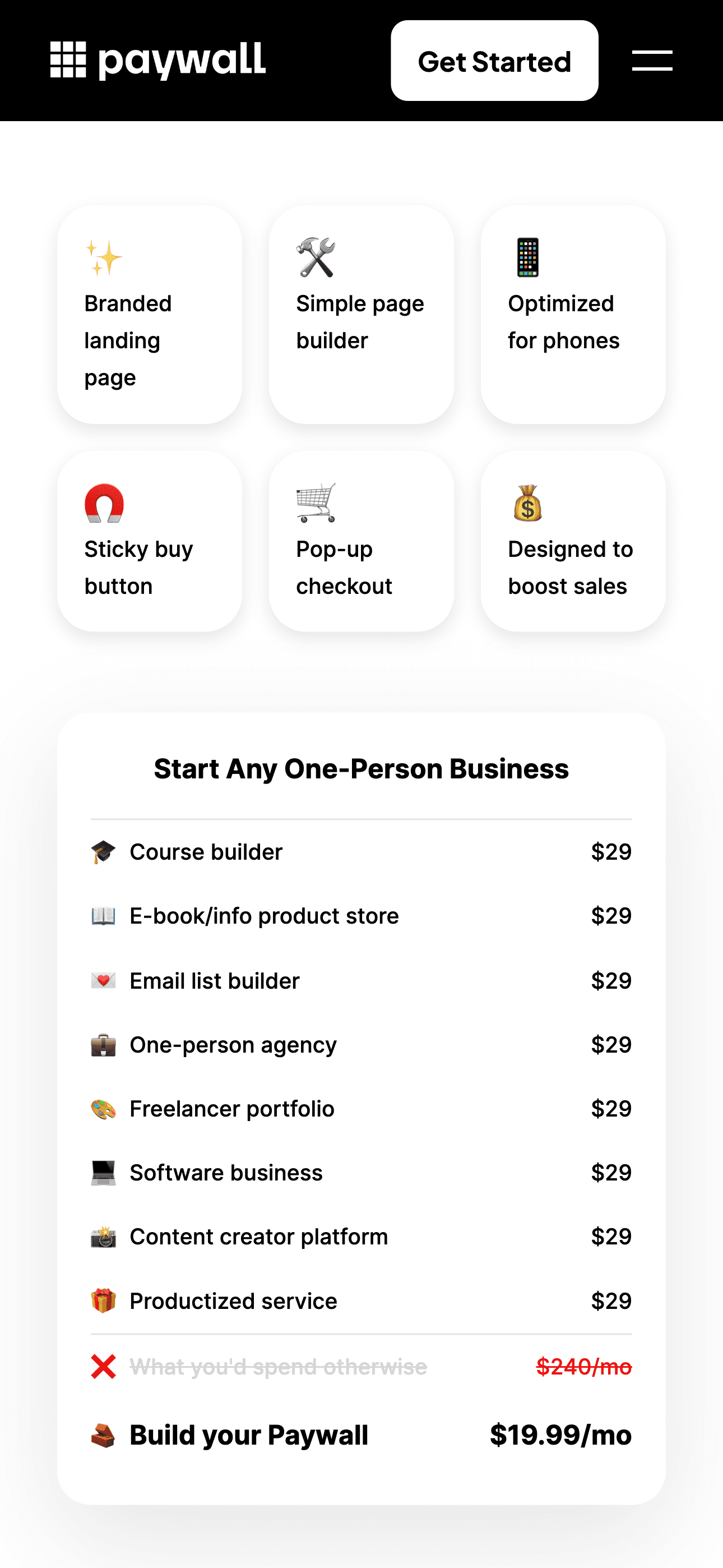Click the love letter Email list builder icon
The height and width of the screenshot is (1568, 723).
point(105,980)
